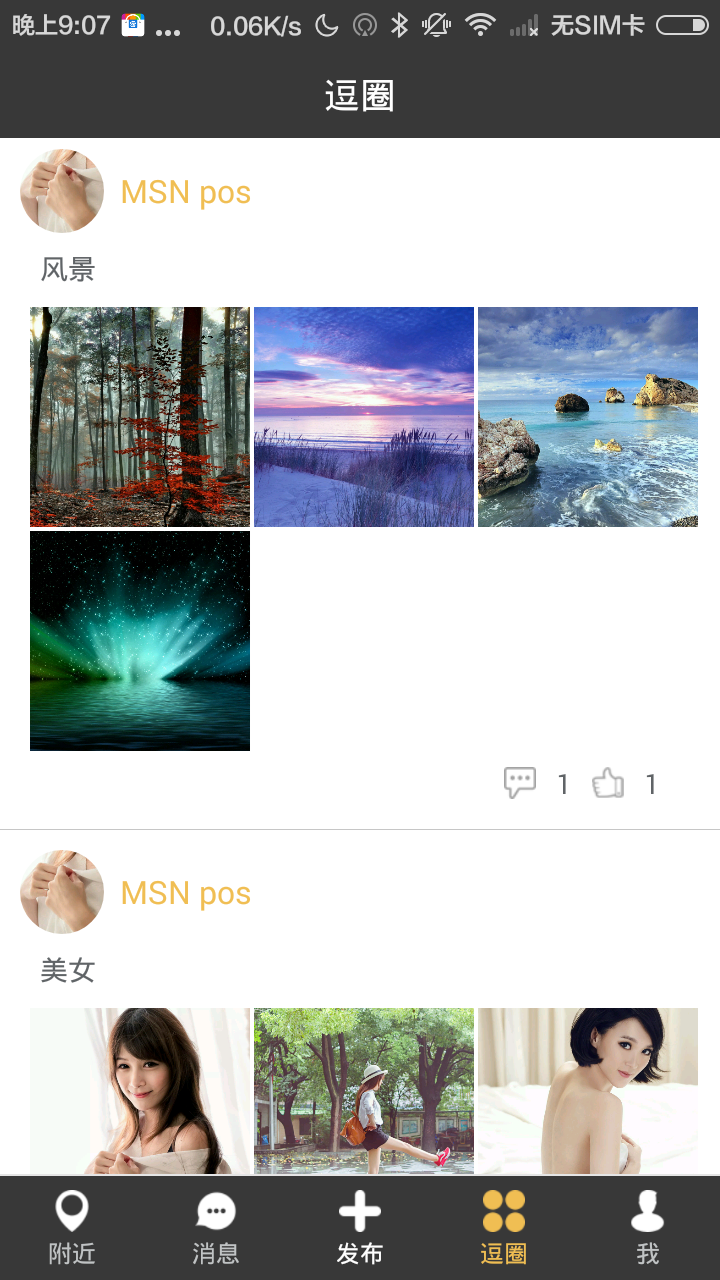Open the long-haired woman photo in 美女 post
The width and height of the screenshot is (720, 1280).
click(x=140, y=1090)
